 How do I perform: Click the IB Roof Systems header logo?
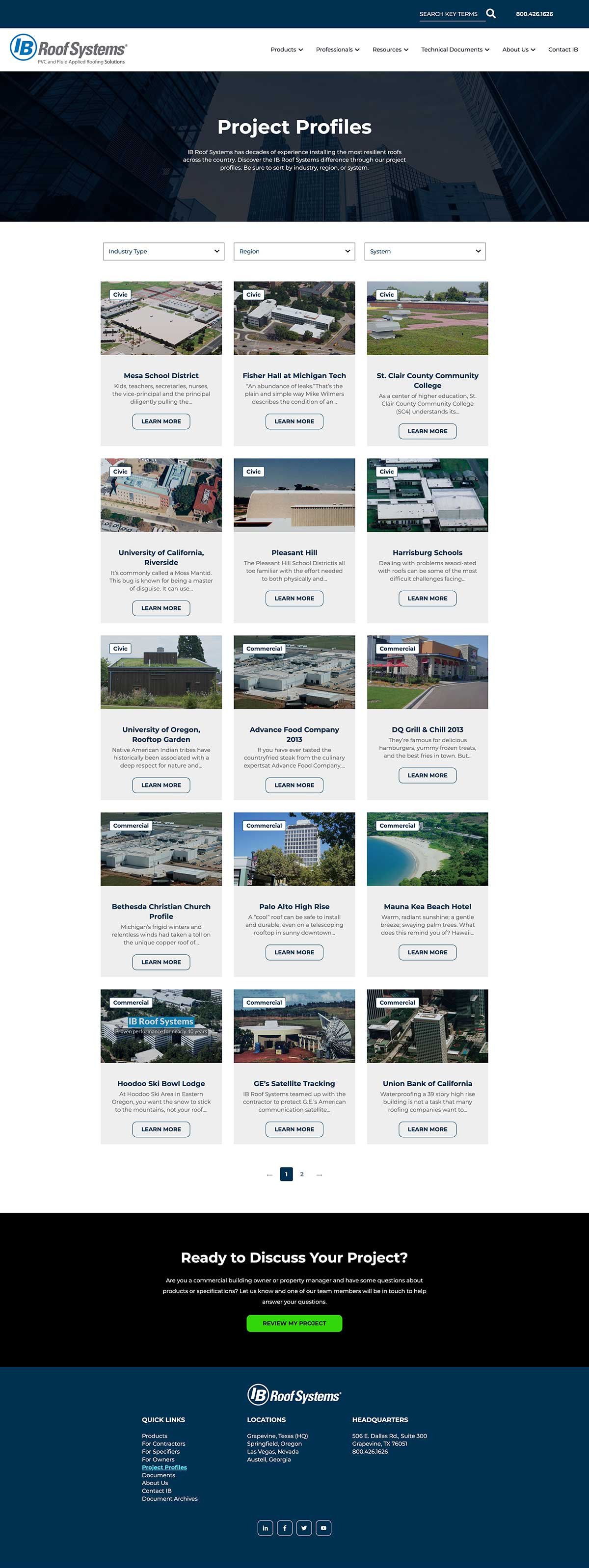(x=68, y=49)
